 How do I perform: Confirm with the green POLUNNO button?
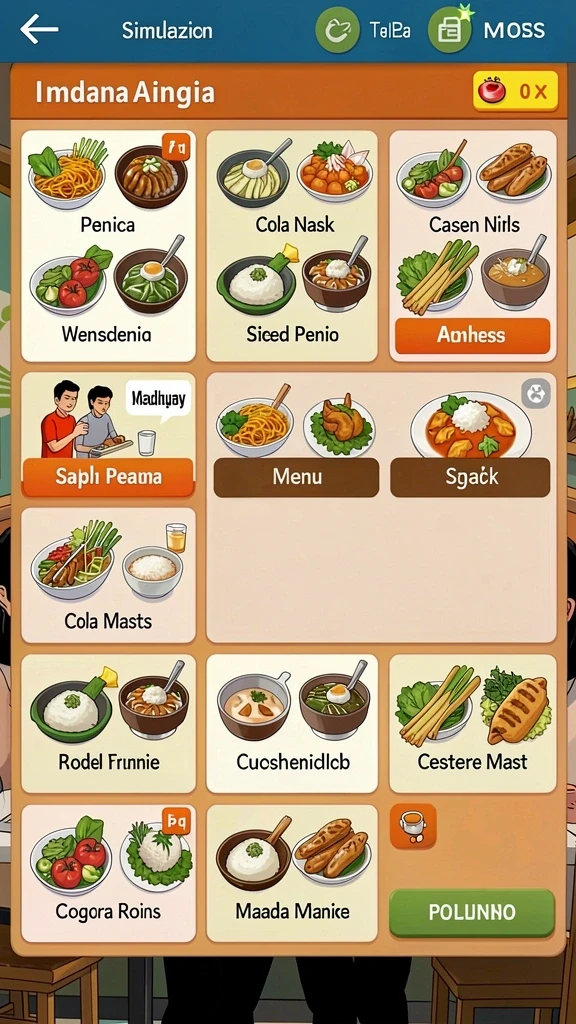tap(472, 912)
